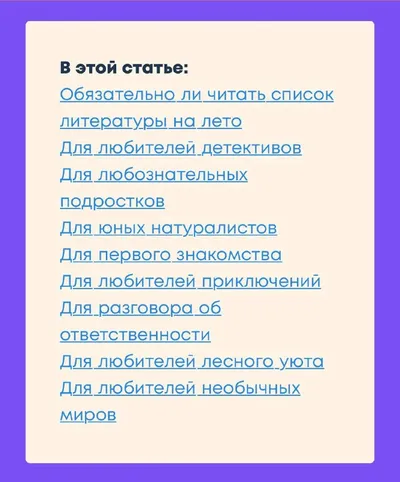Open 'Для разговора об ответственности' section

[140, 321]
